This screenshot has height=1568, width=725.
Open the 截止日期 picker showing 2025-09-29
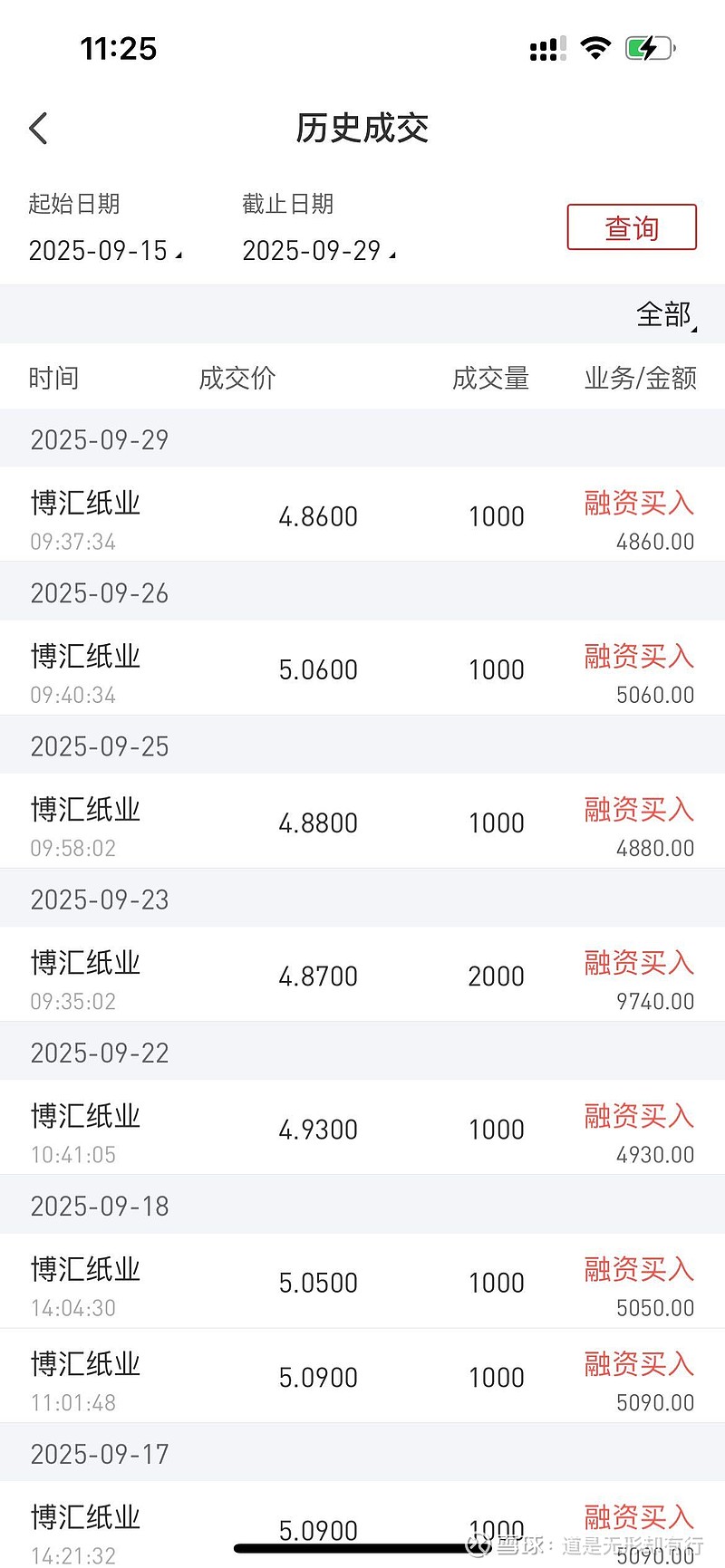click(316, 250)
